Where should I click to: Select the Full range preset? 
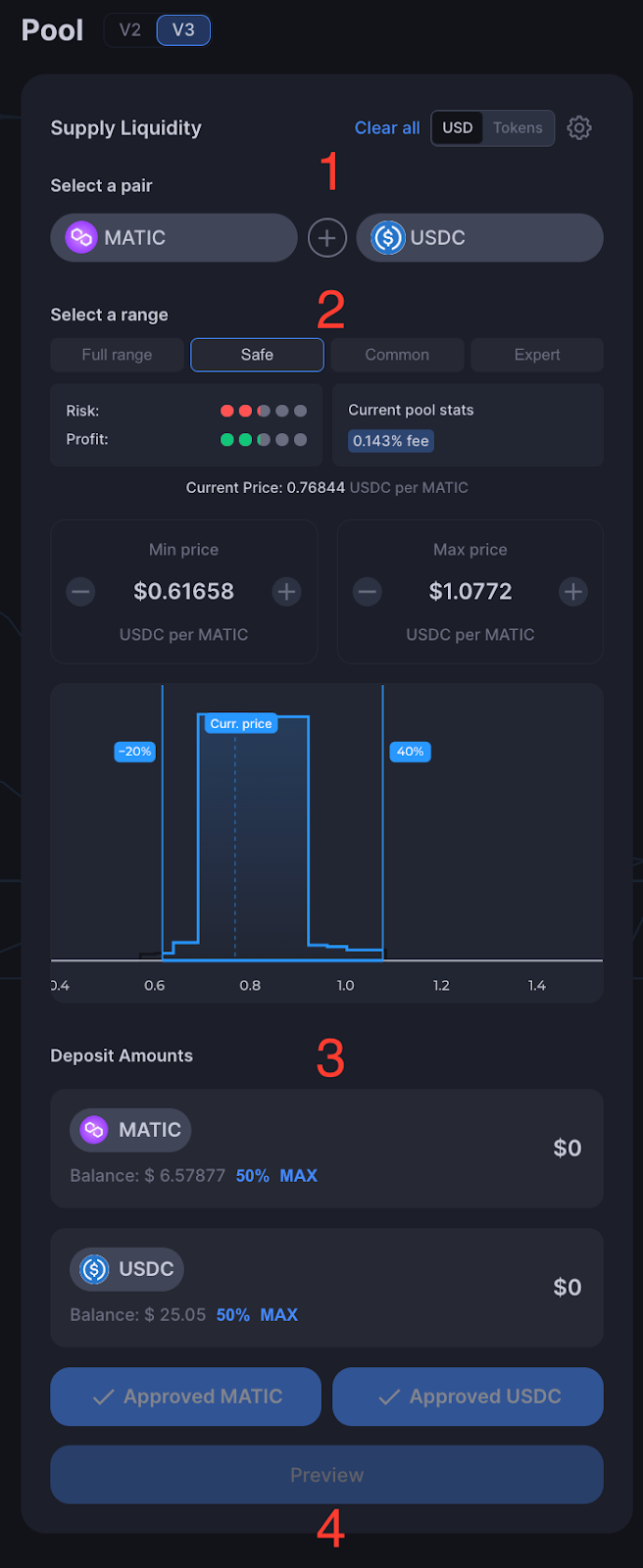[x=117, y=355]
